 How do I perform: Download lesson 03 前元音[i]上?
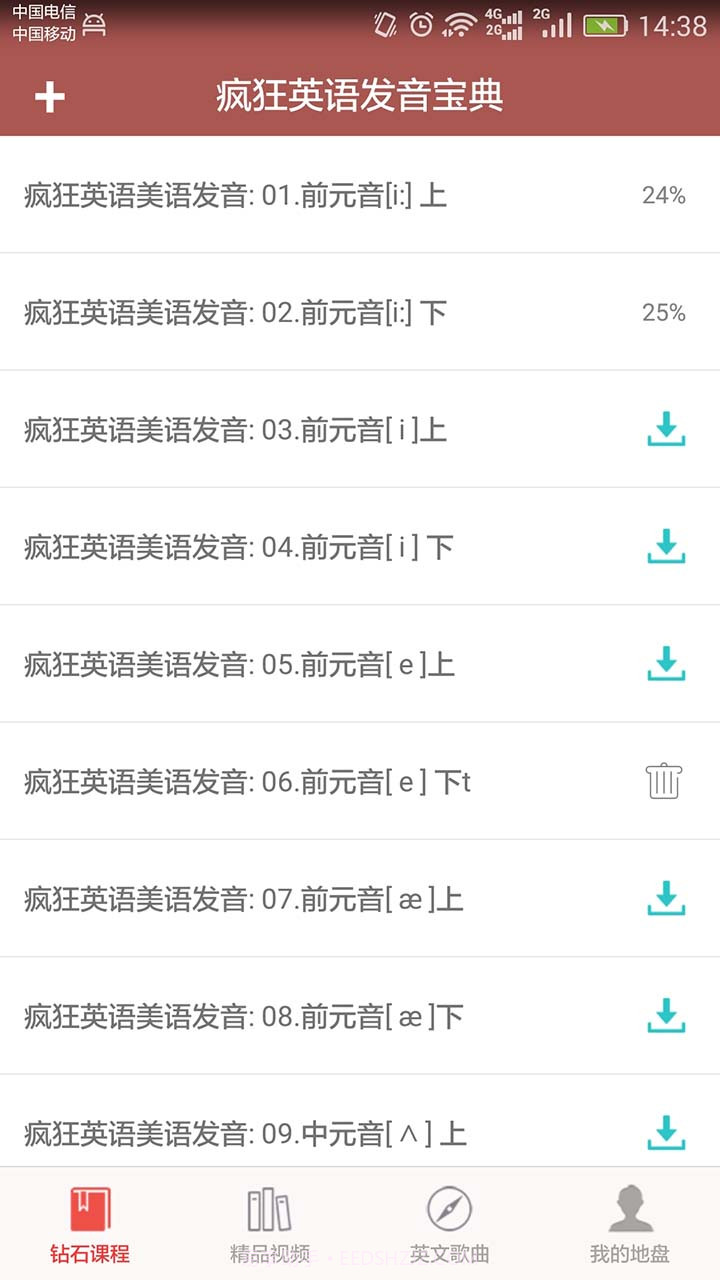point(665,430)
